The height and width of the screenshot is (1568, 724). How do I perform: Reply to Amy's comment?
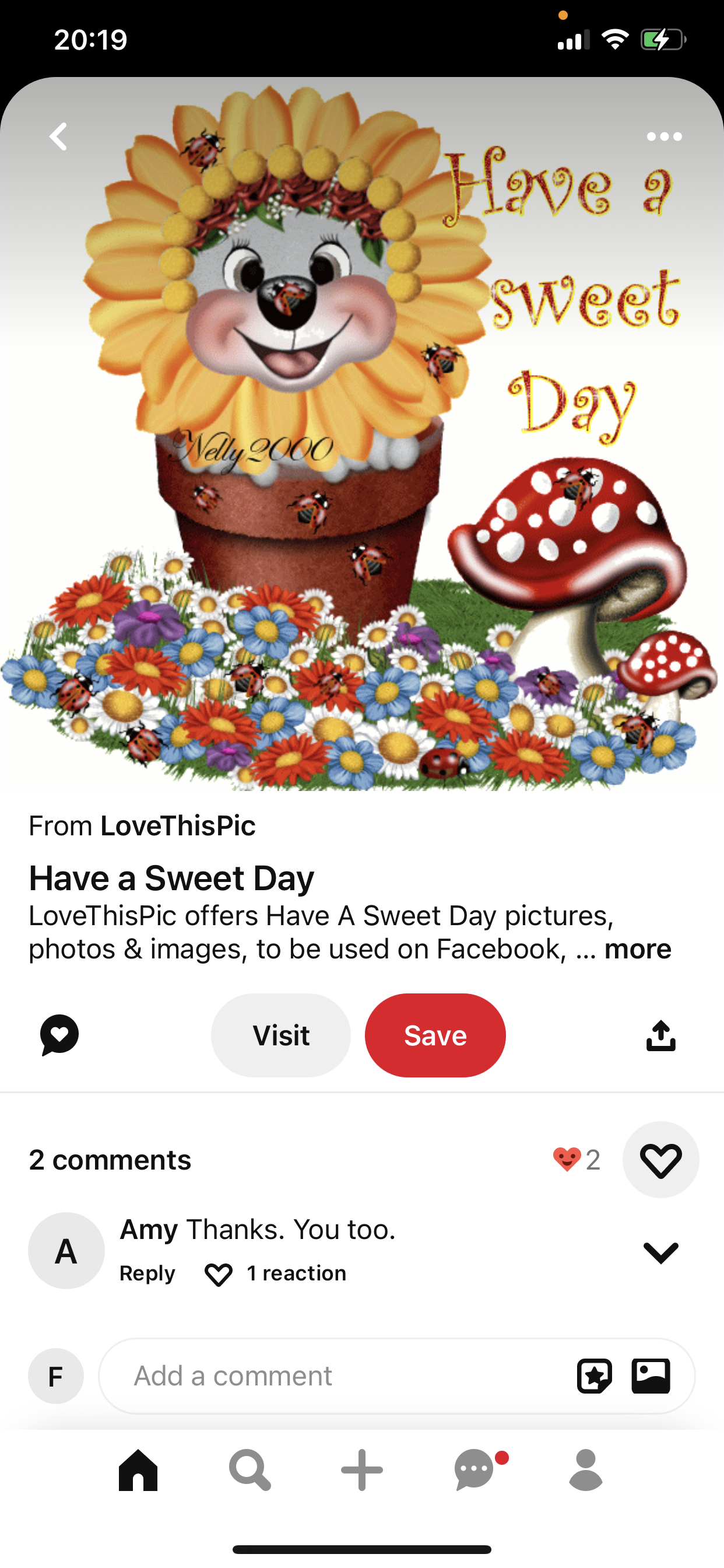click(x=147, y=1273)
